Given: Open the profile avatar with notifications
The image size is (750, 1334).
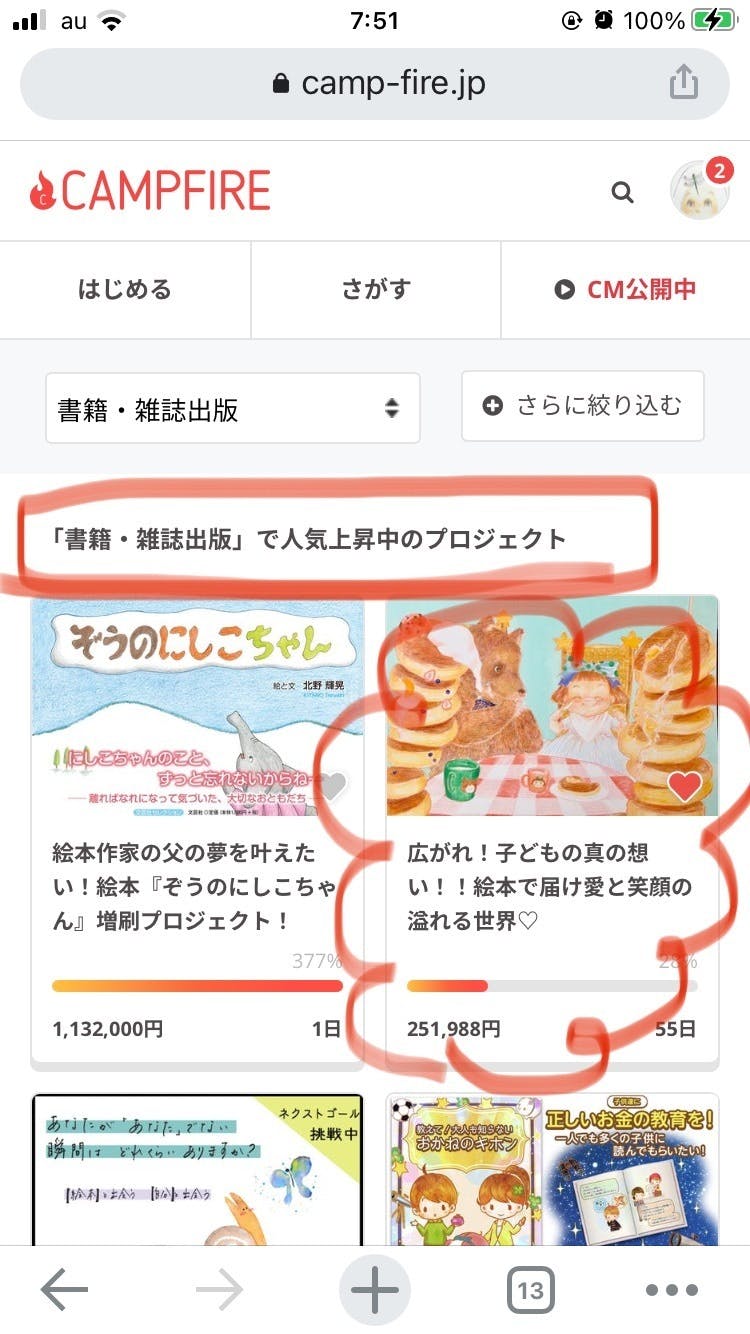Looking at the screenshot, I should pos(698,190).
